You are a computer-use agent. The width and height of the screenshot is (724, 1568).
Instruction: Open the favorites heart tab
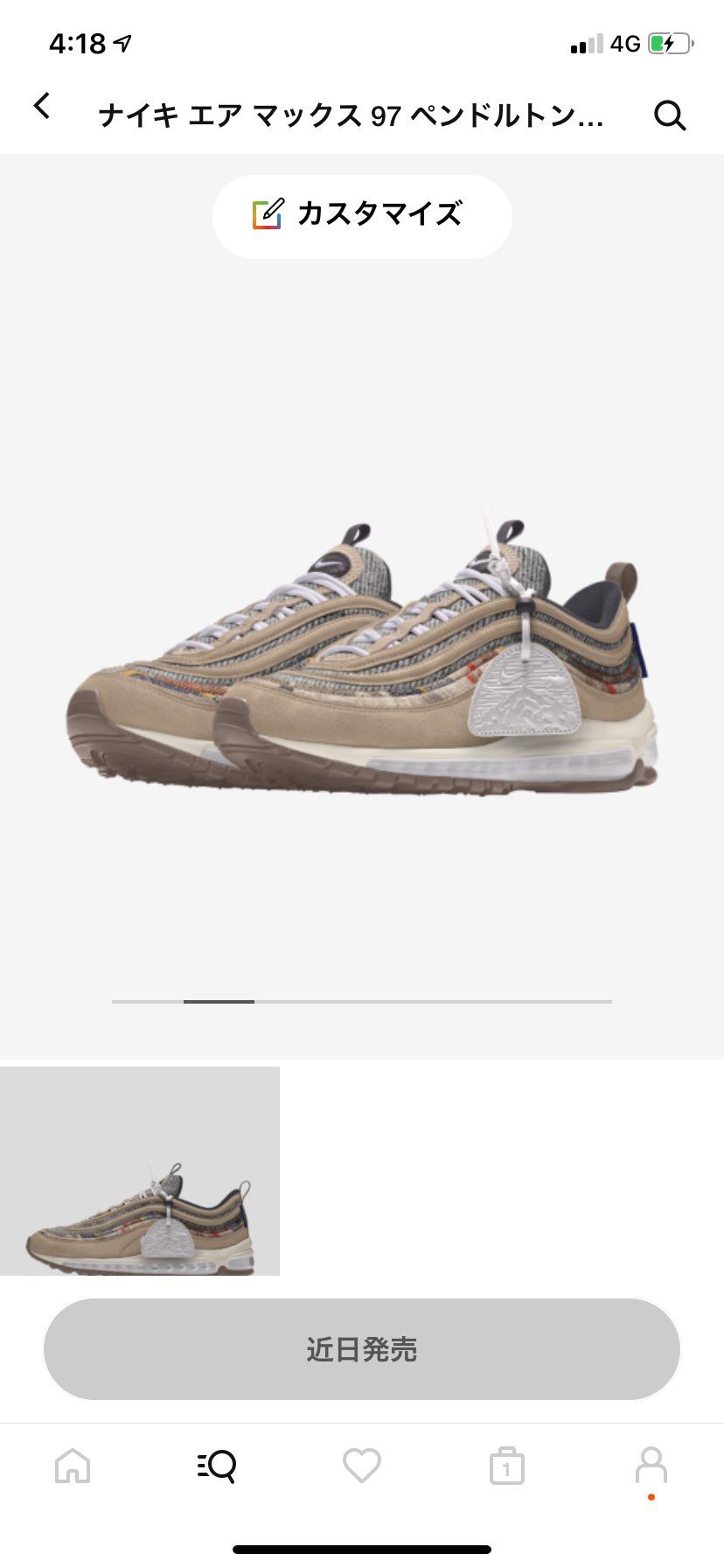361,1465
